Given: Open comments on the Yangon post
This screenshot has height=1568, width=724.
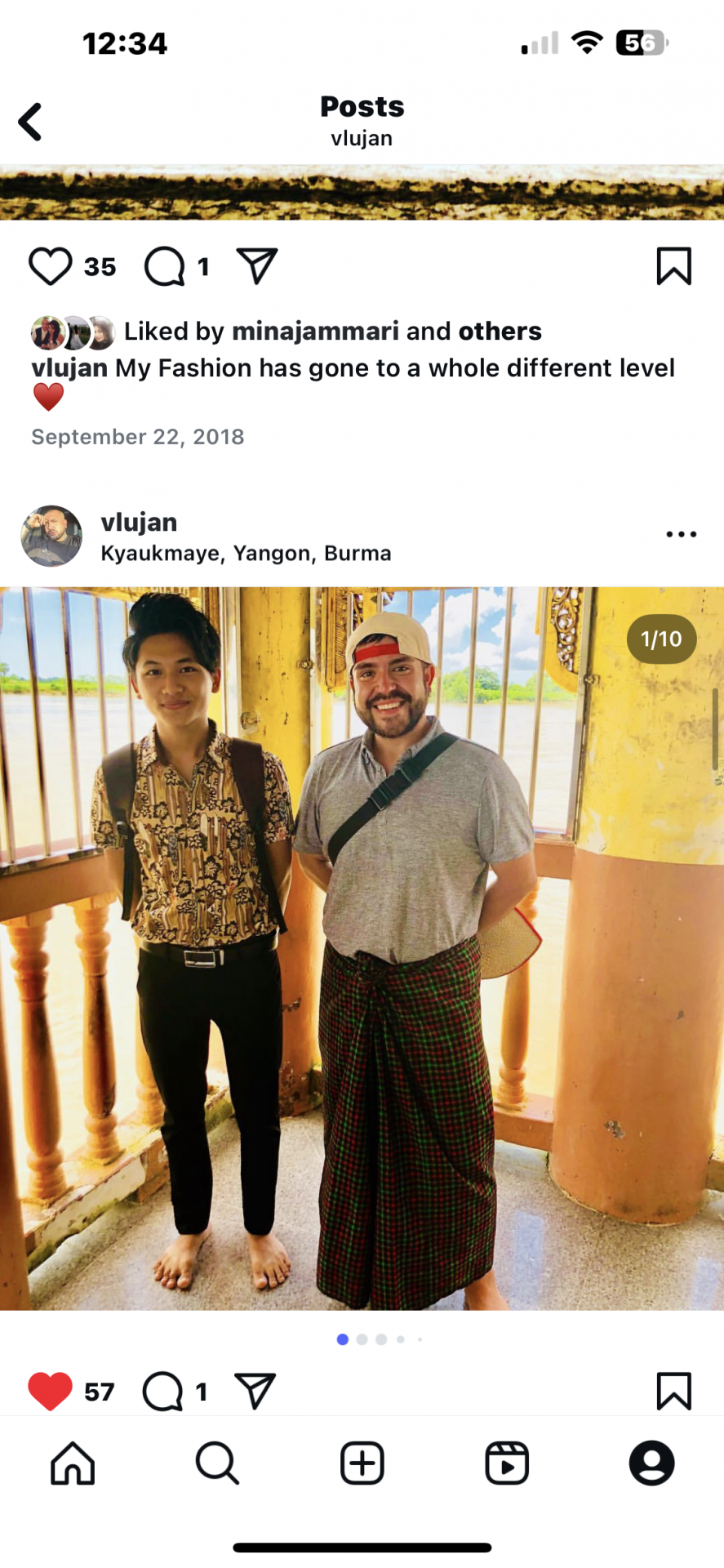Looking at the screenshot, I should pos(163,1391).
